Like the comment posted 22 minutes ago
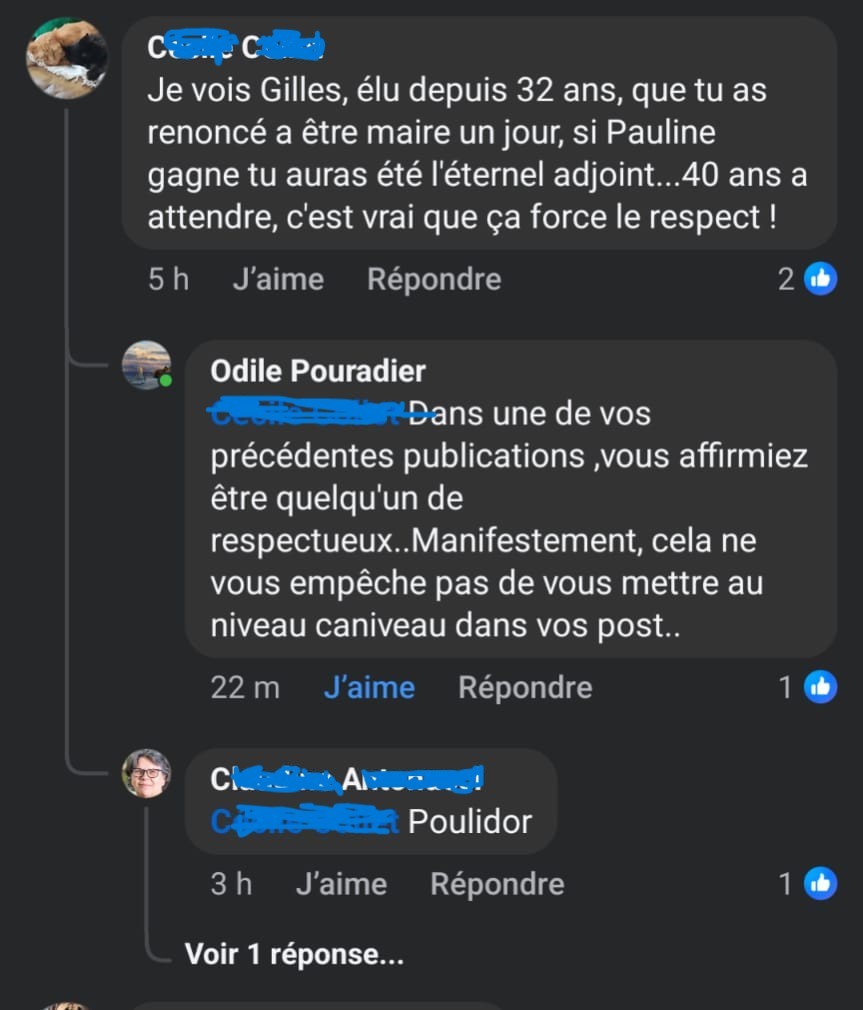 369,687
